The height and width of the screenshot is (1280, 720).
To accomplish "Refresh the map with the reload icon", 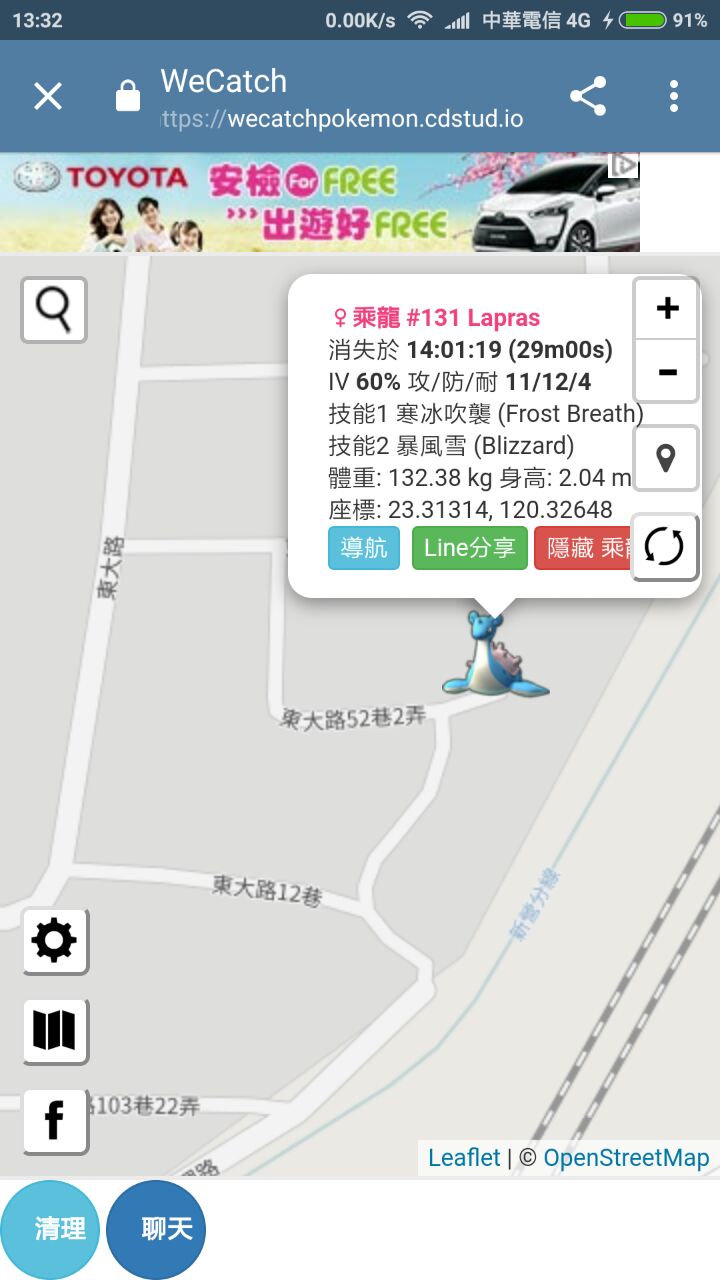I will 666,547.
